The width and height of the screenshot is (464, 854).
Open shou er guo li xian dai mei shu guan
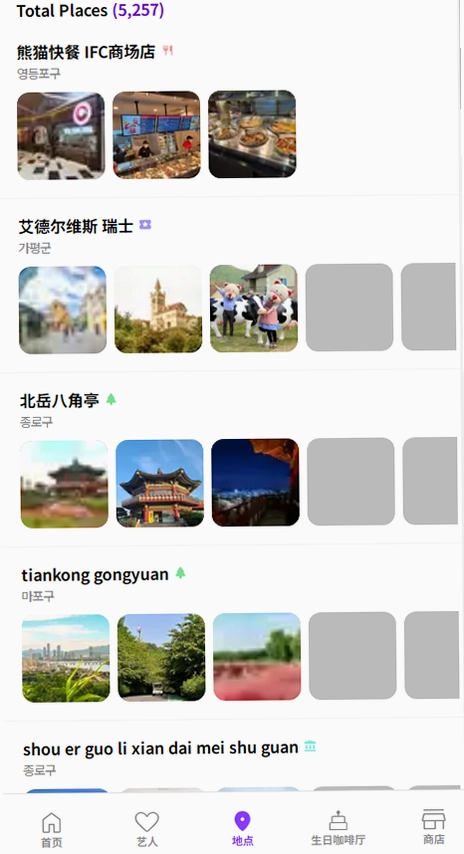click(x=161, y=748)
